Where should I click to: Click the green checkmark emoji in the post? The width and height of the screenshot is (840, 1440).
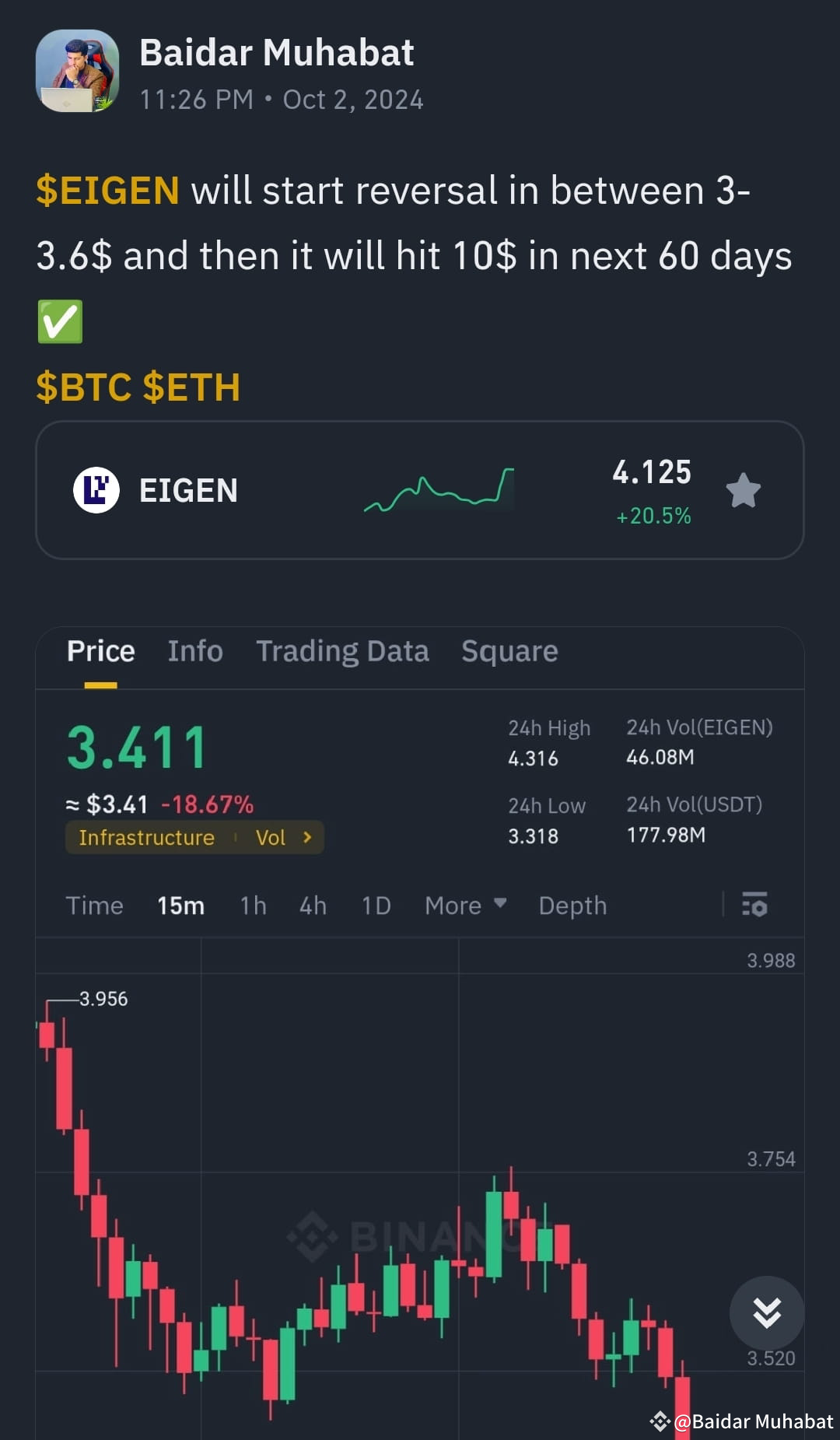coord(59,321)
